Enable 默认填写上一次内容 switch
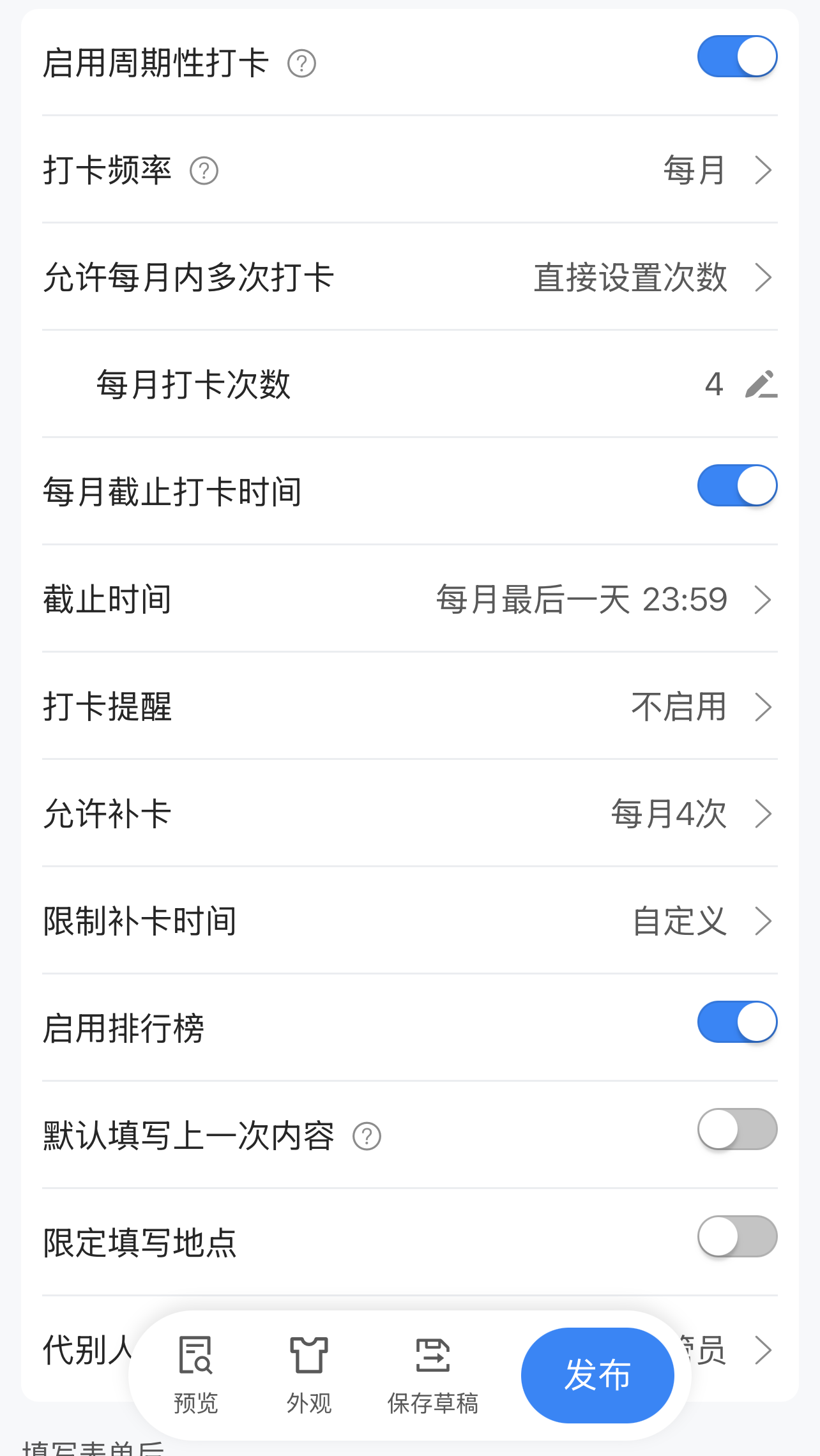The width and height of the screenshot is (820, 1456). click(x=737, y=1130)
